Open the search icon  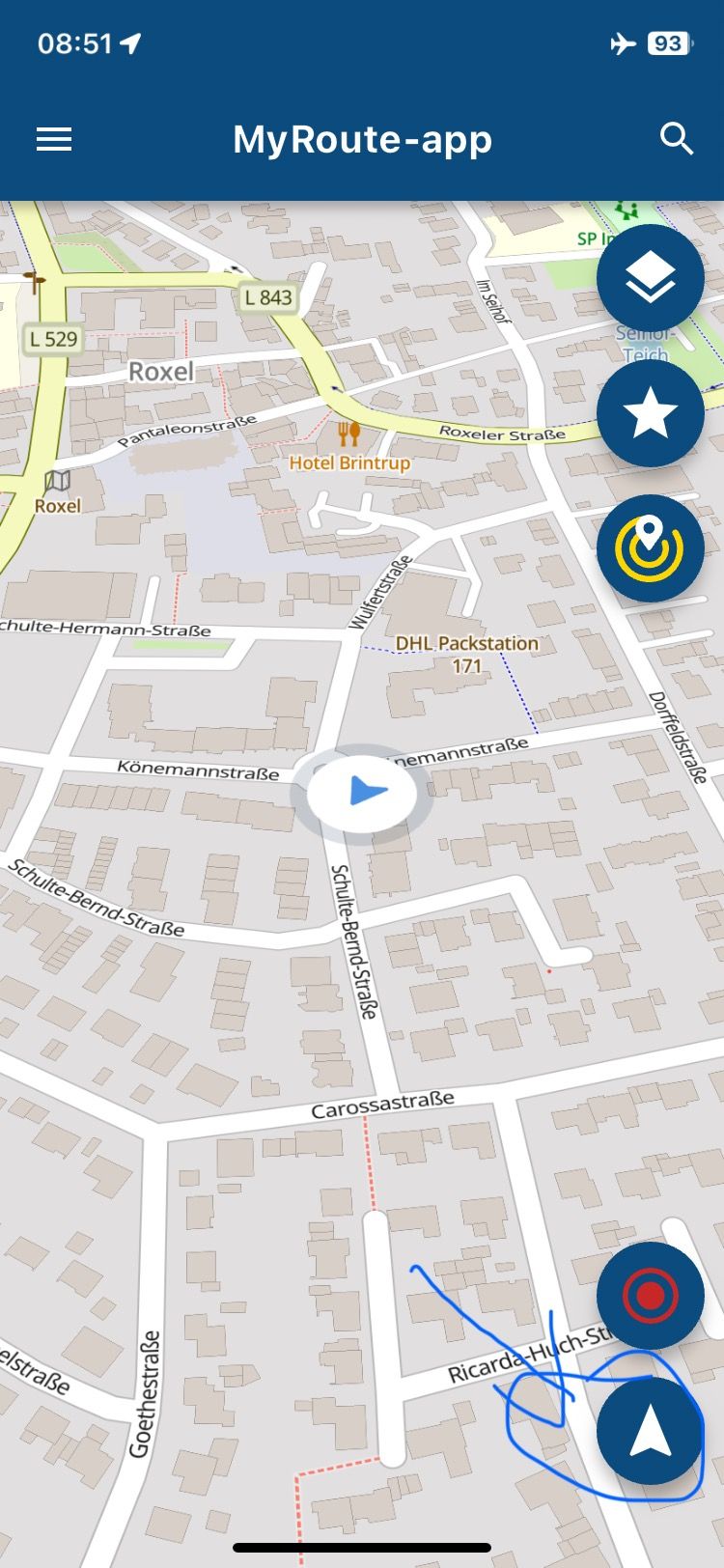point(677,140)
